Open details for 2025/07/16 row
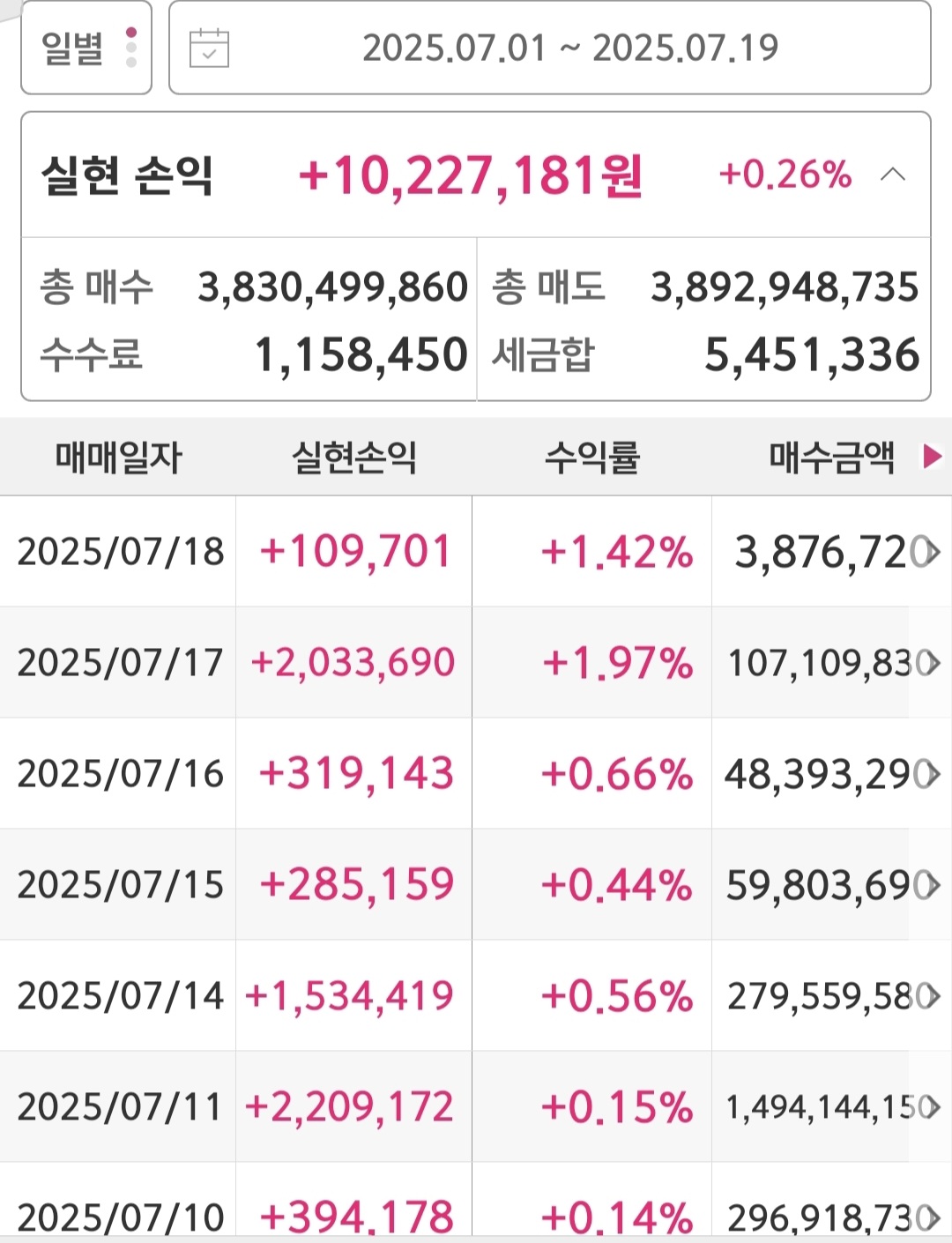This screenshot has width=952, height=1243. pyautogui.click(x=932, y=774)
